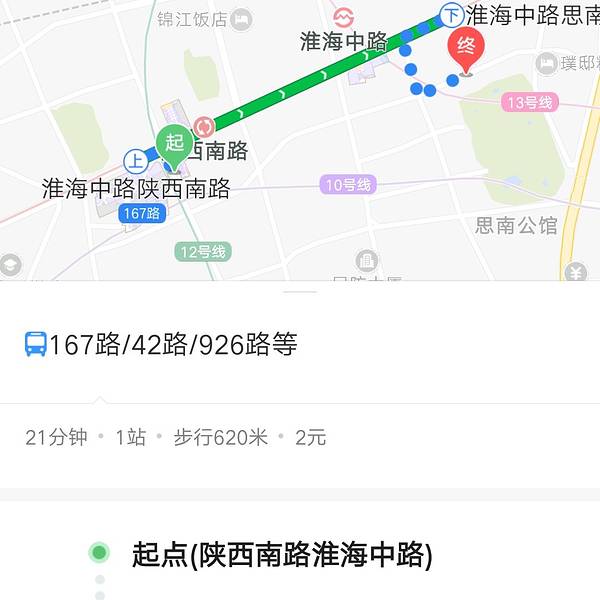
Task: Tap the green start marker on the map
Action: (x=174, y=146)
